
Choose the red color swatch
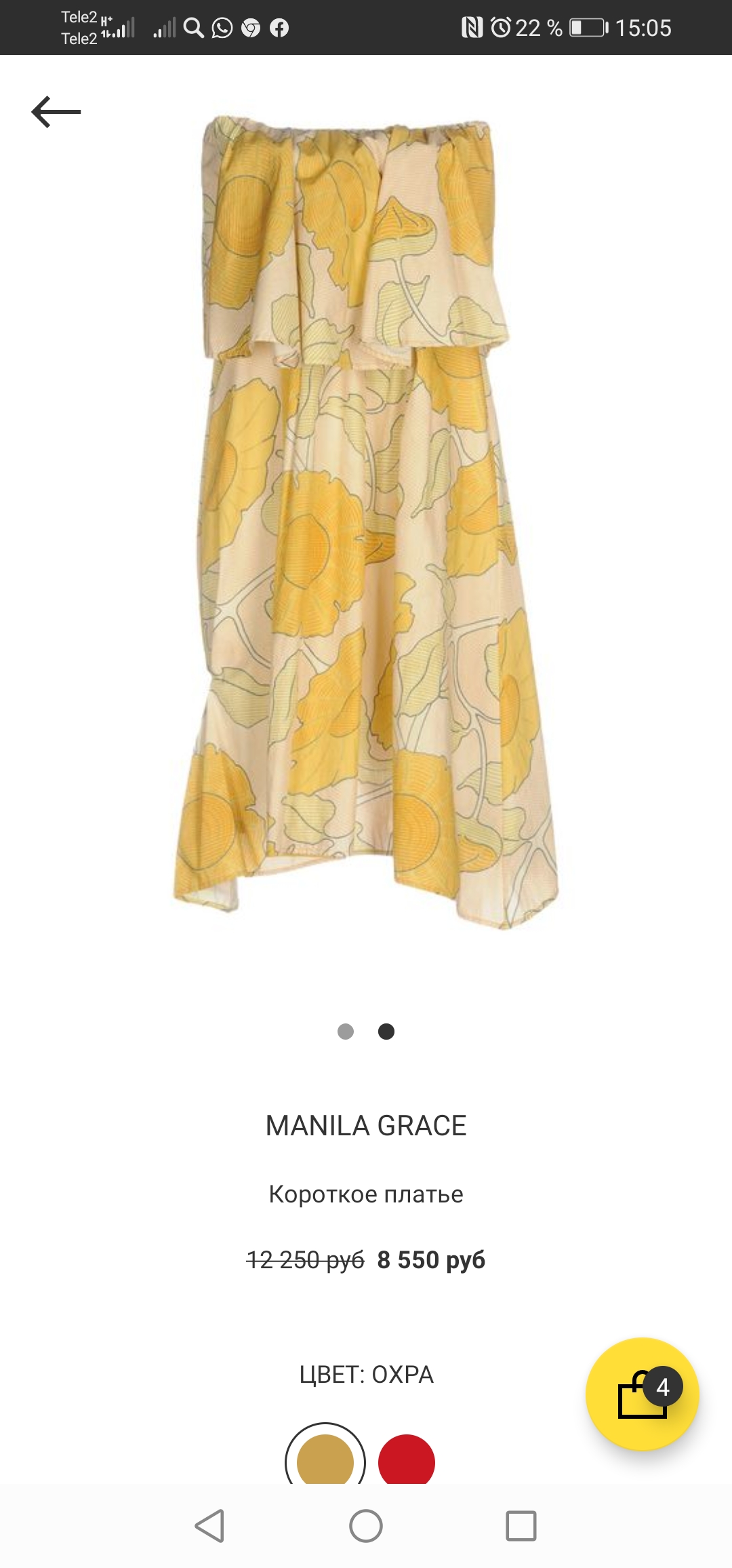[x=407, y=1459]
